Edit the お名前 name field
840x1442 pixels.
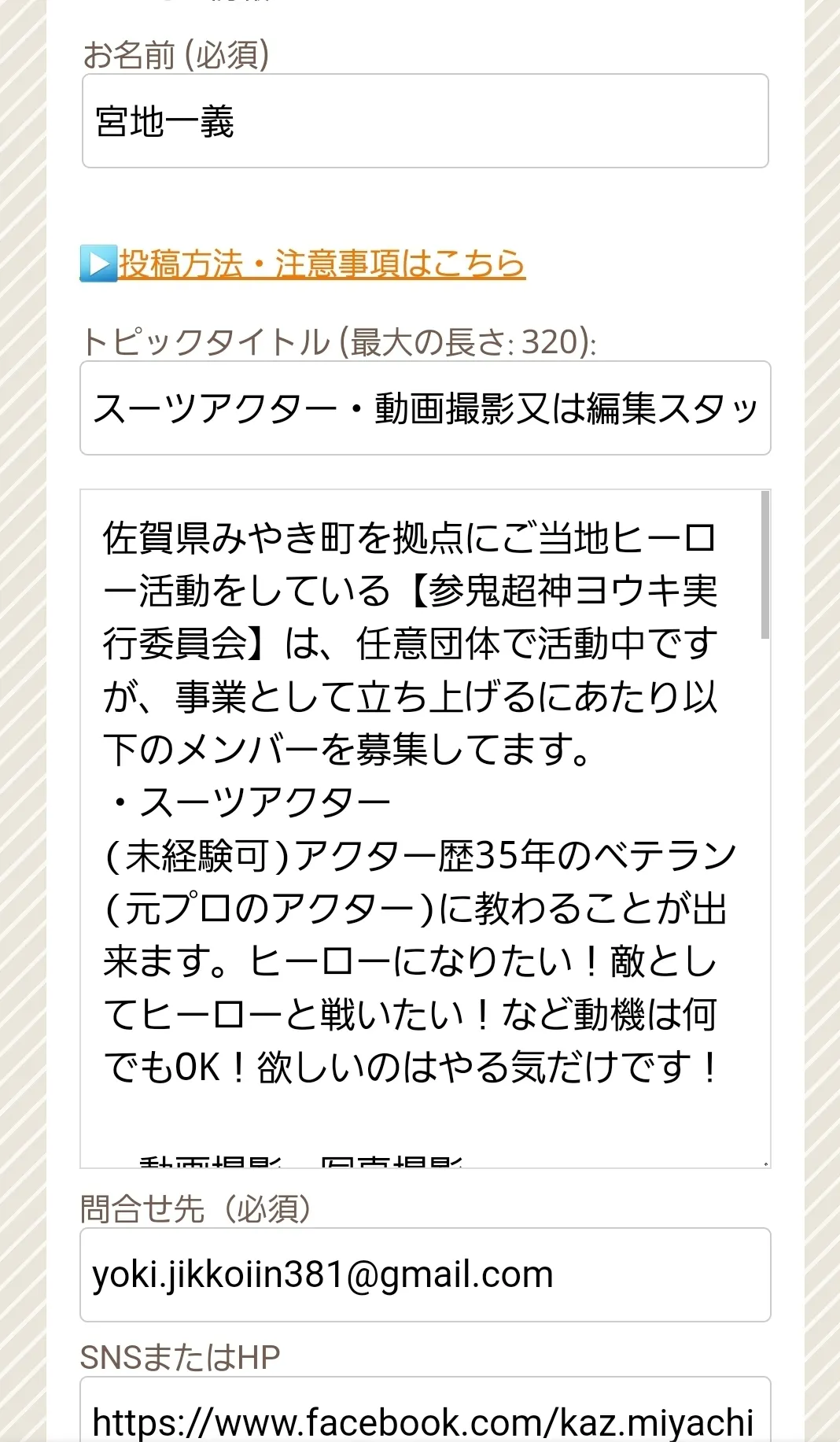click(x=425, y=121)
